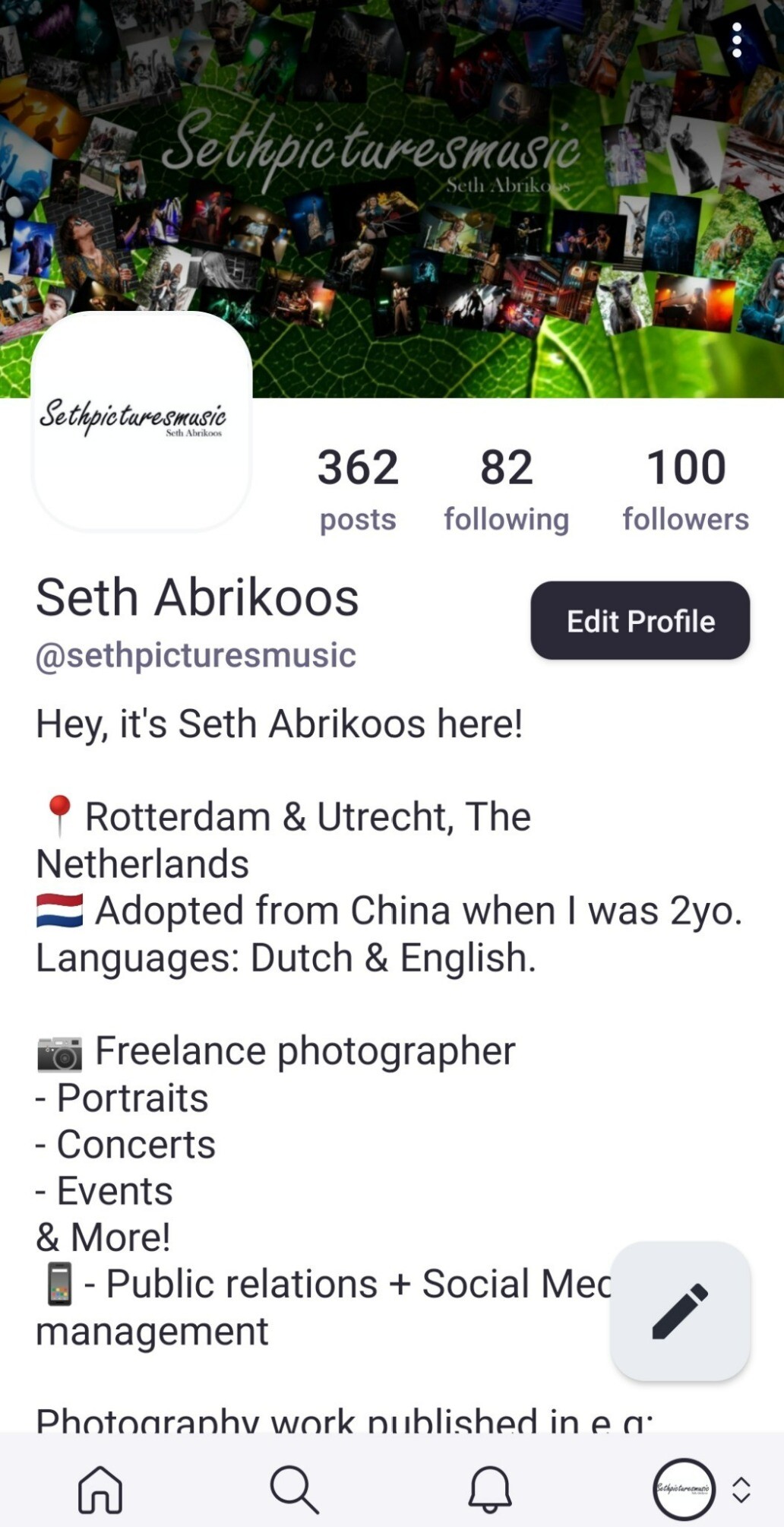784x1527 pixels.
Task: Open the notifications bell
Action: click(x=489, y=1489)
